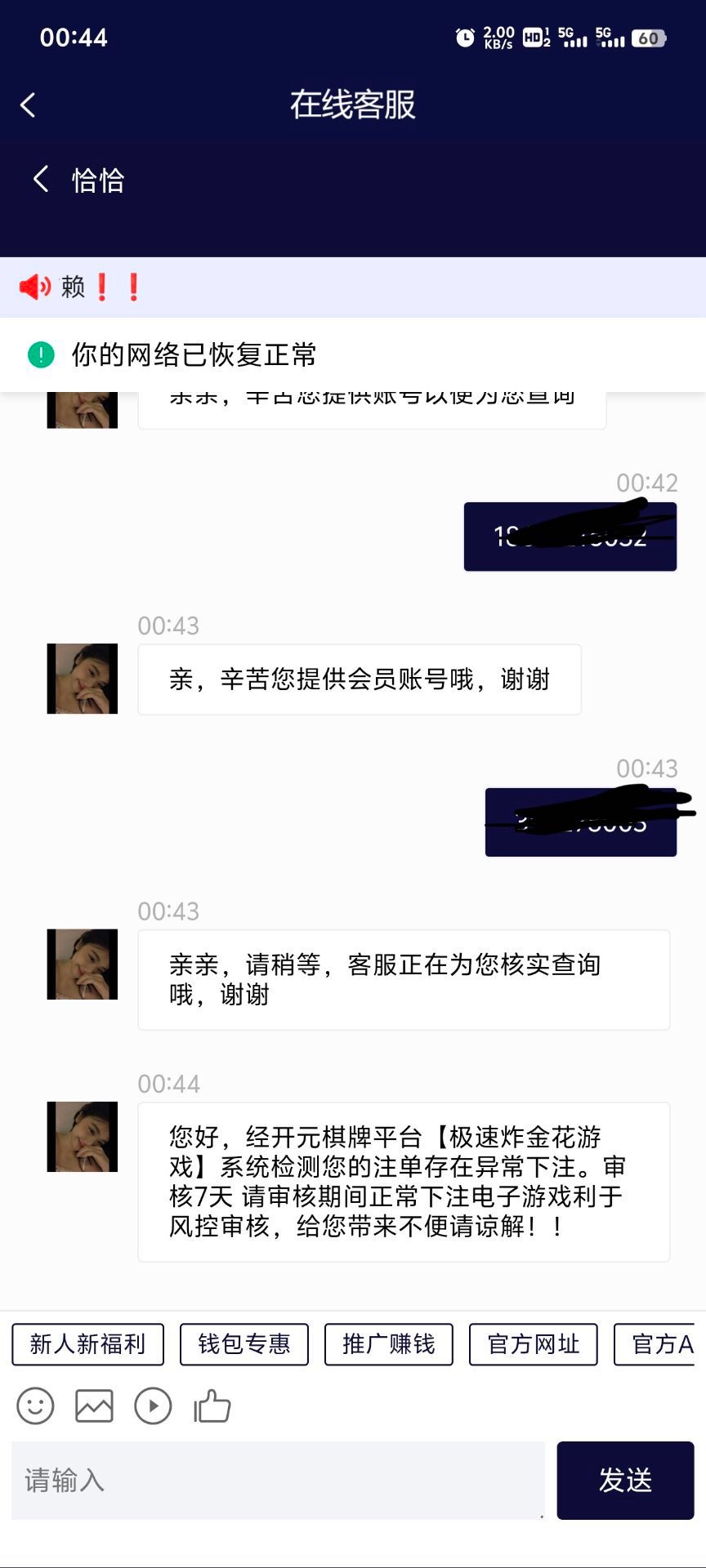Select the 钱包专惠 chip
Image resolution: width=706 pixels, height=1568 pixels.
tap(244, 1344)
